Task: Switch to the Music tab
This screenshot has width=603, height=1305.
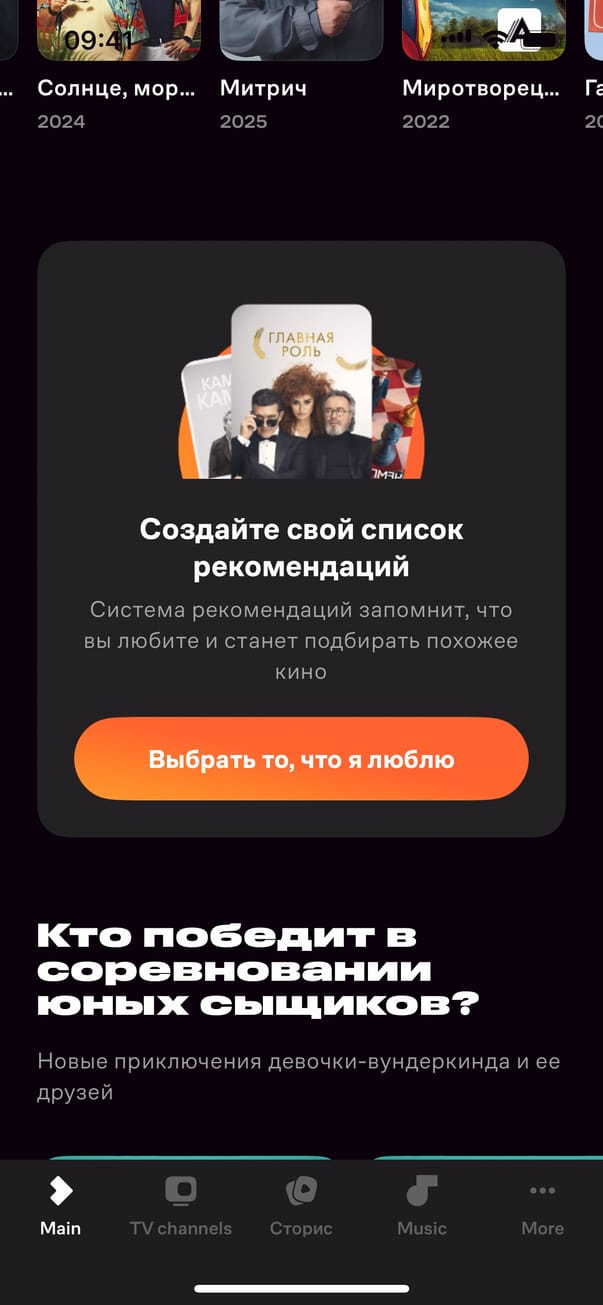Action: pos(422,1206)
